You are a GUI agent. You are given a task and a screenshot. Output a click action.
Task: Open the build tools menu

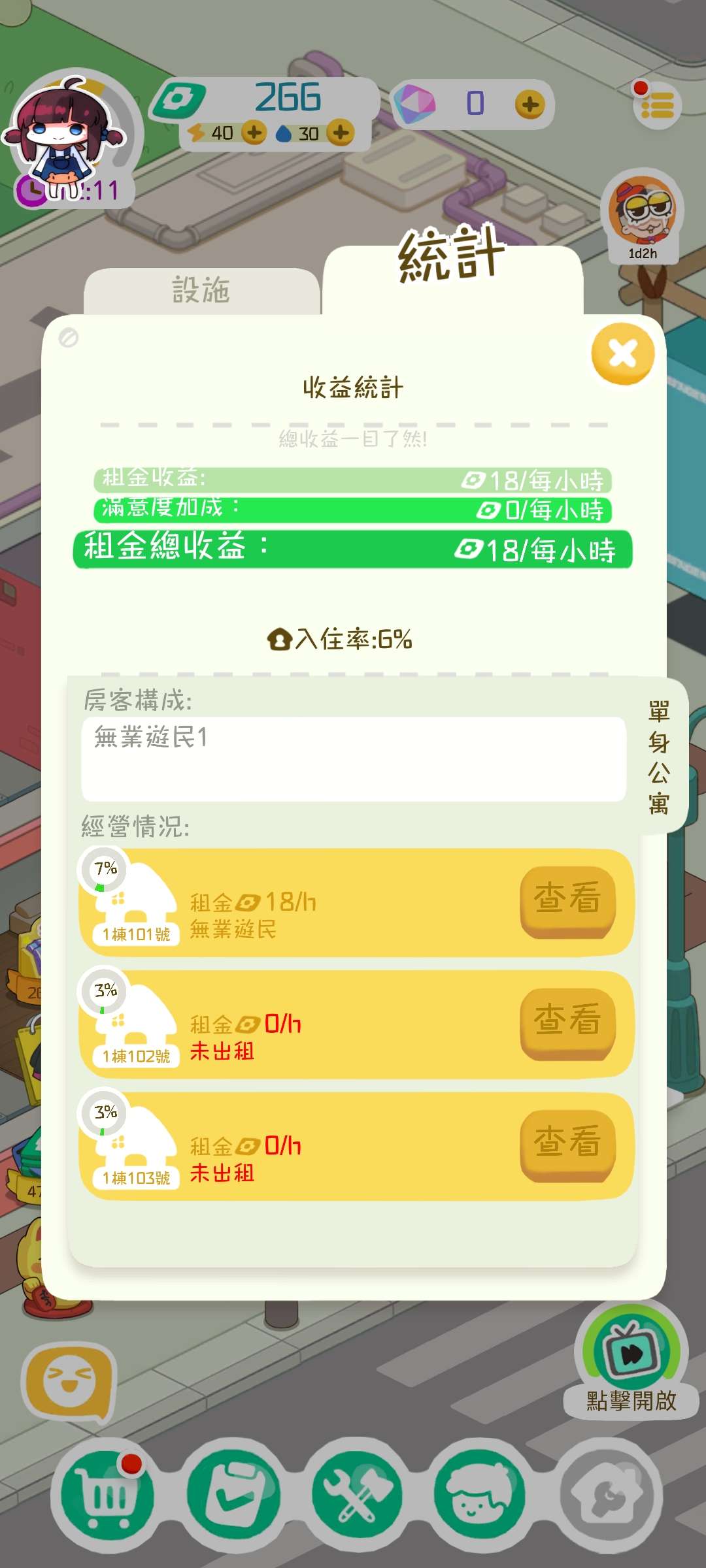(357, 1495)
